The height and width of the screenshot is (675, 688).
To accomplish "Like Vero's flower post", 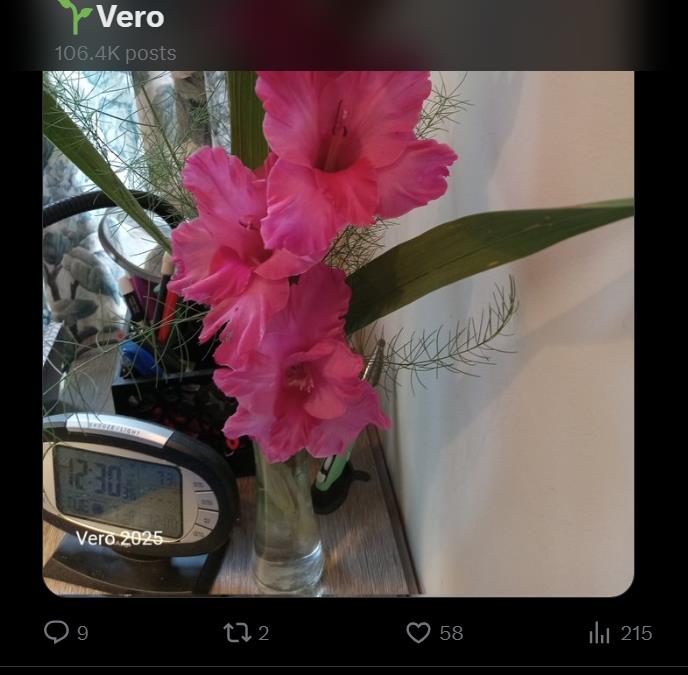I will [x=418, y=632].
